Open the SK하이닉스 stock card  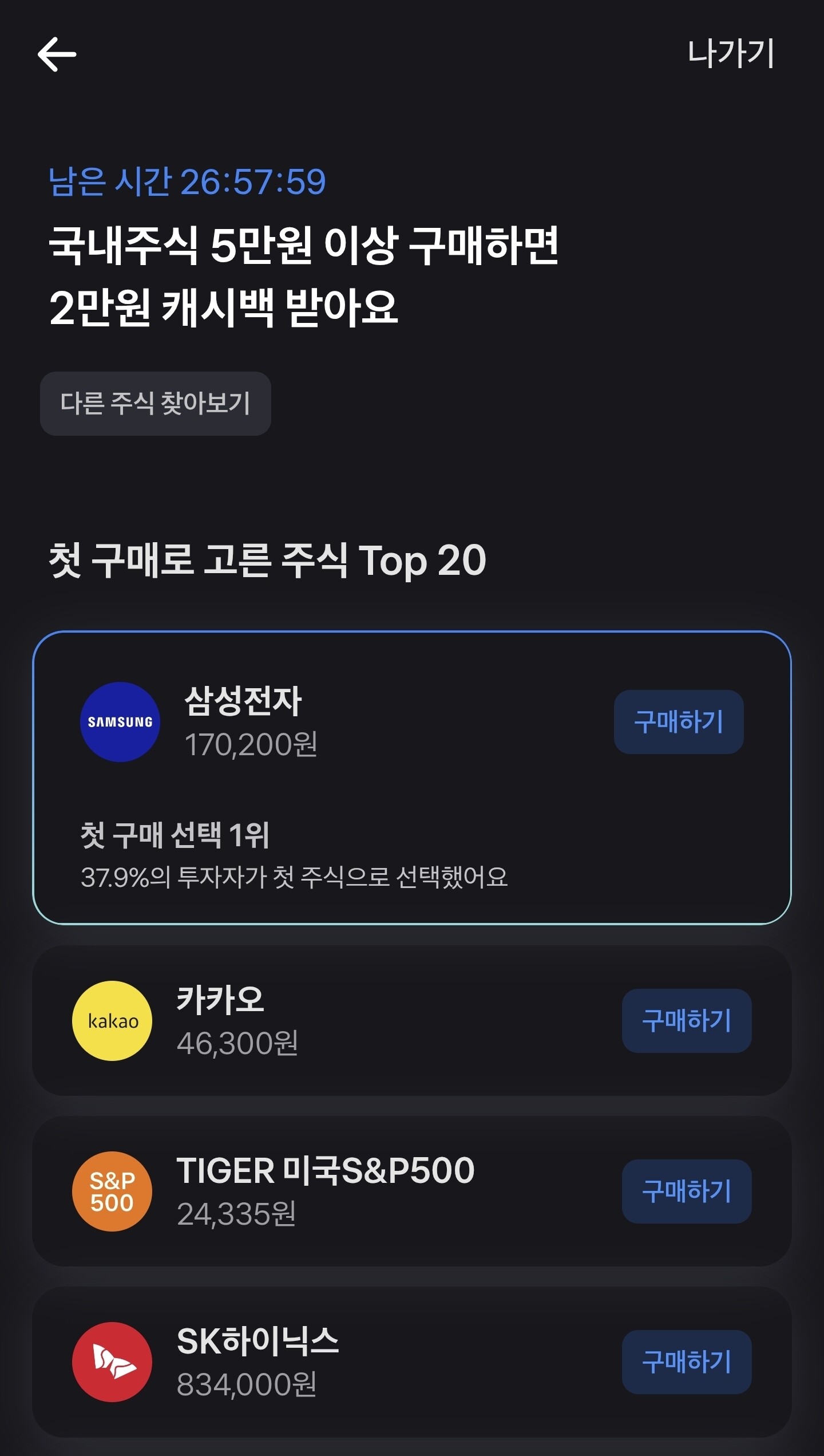[x=412, y=1362]
